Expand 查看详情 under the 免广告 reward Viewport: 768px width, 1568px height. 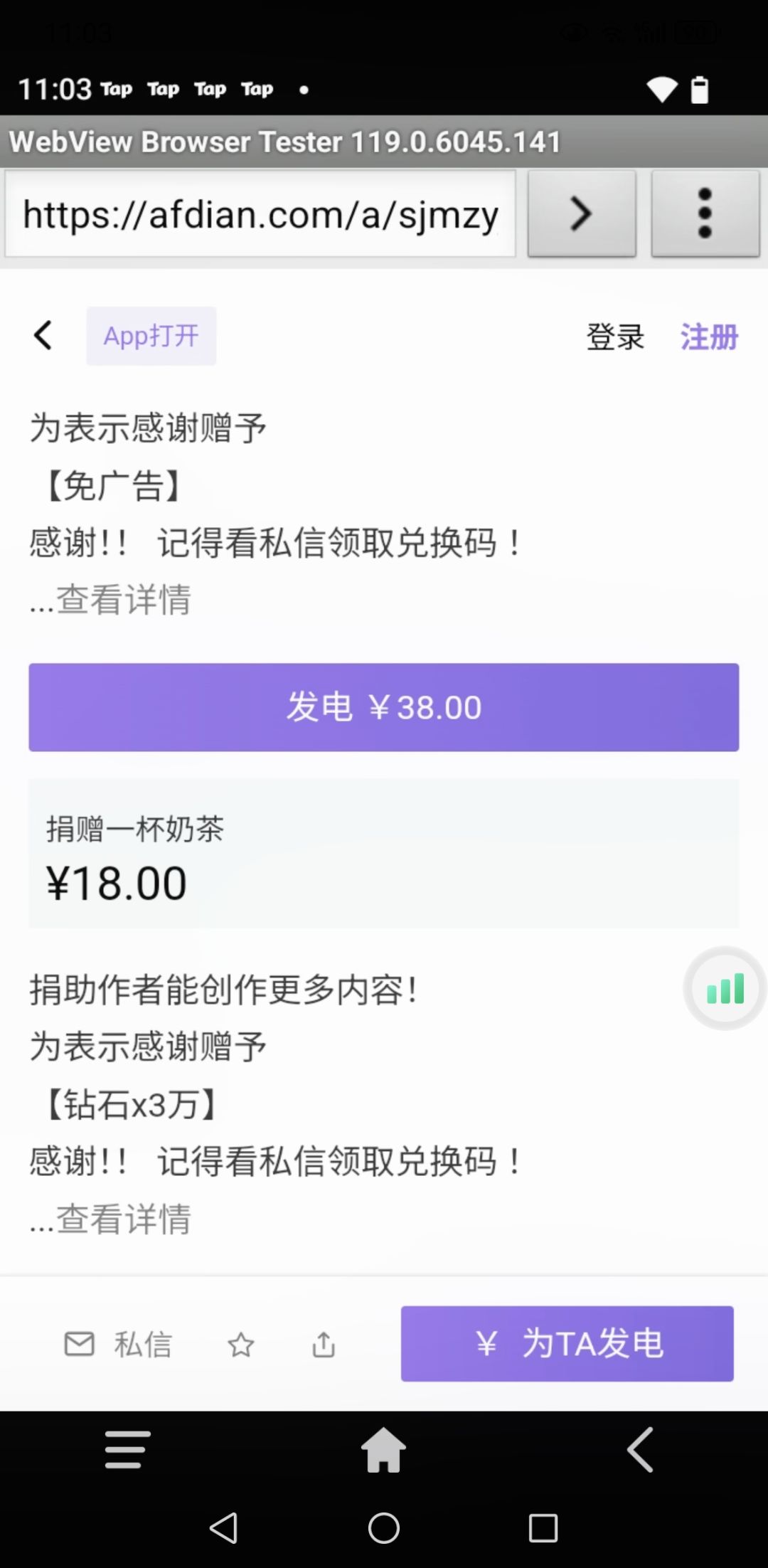pyautogui.click(x=124, y=600)
